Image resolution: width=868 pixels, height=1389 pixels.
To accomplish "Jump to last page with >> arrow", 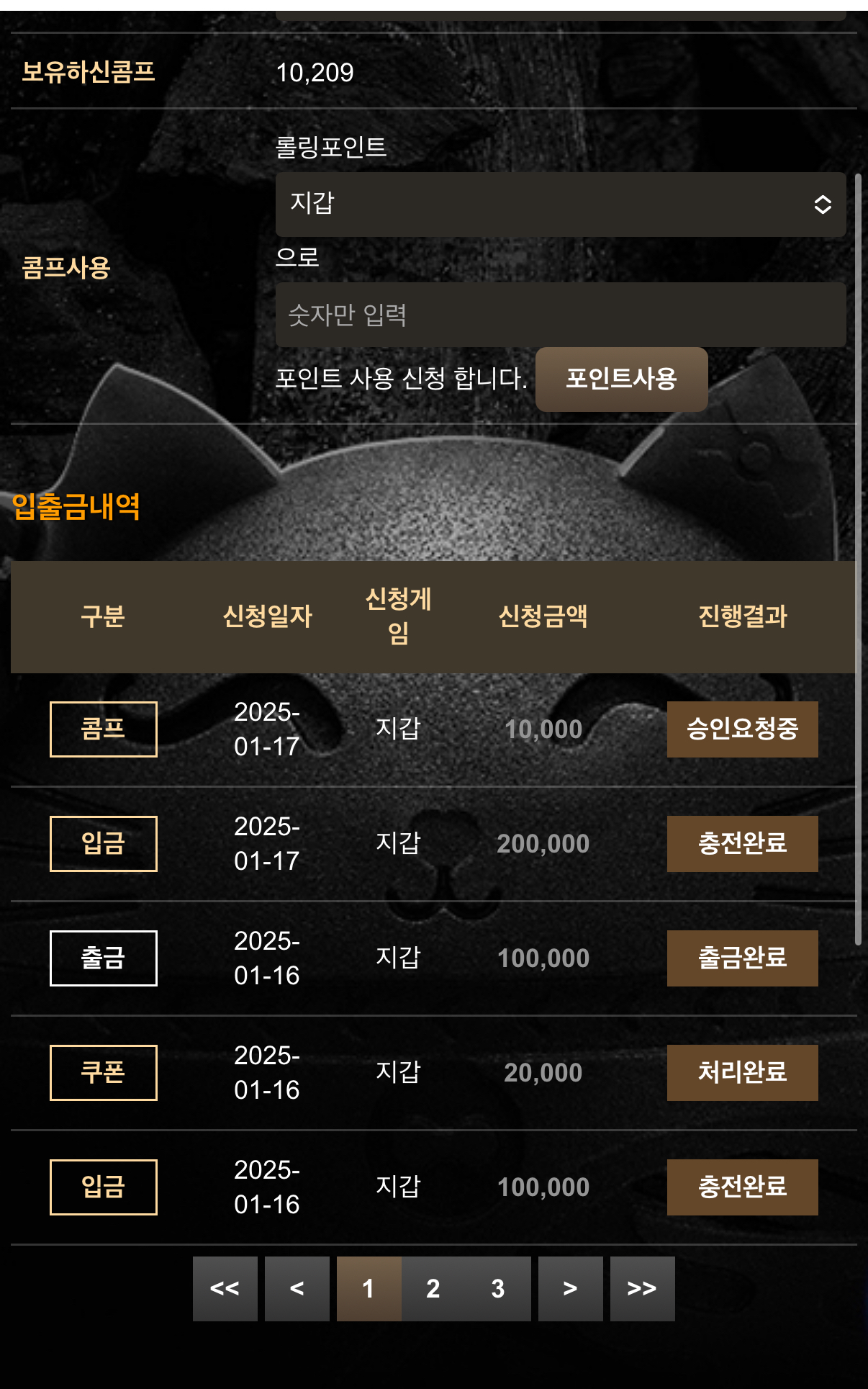I will [642, 1289].
